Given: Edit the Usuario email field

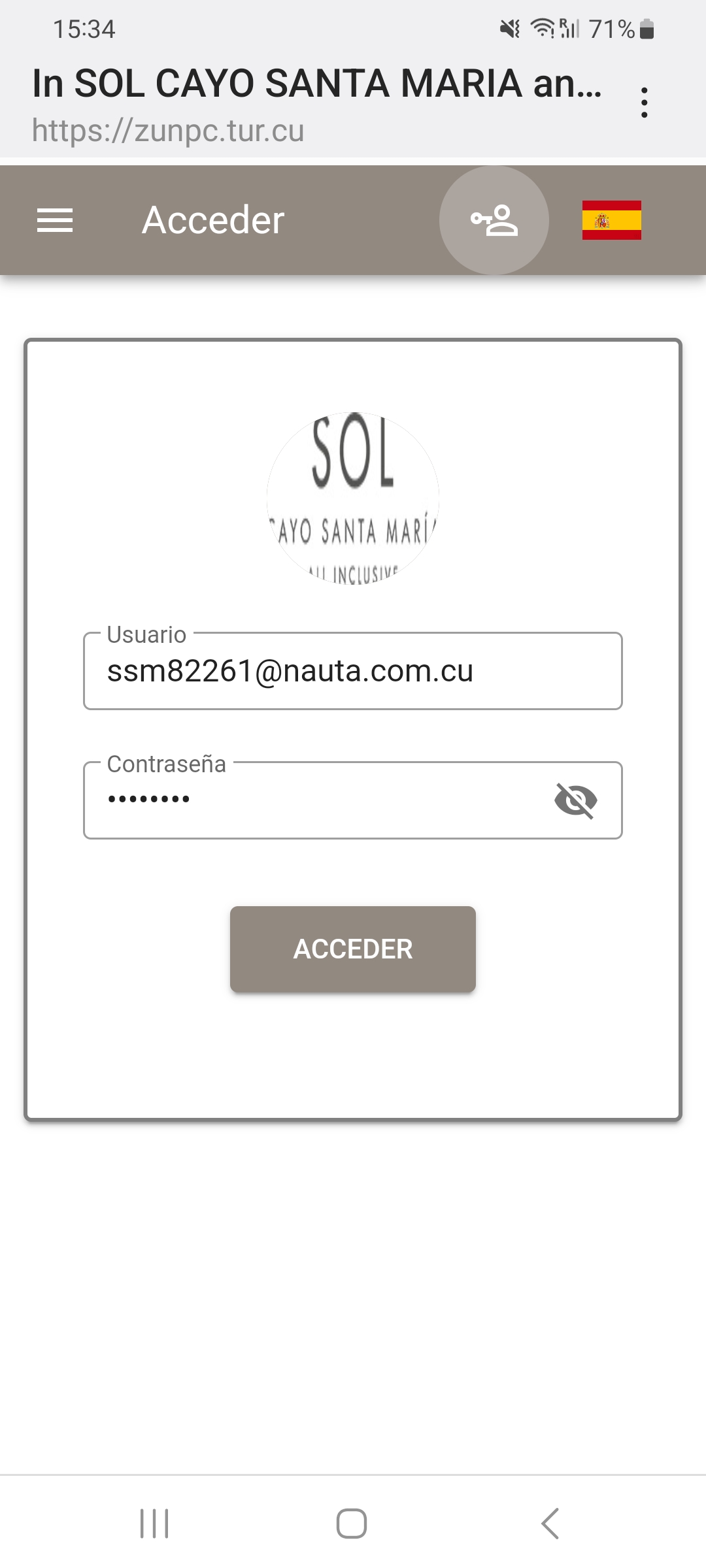Looking at the screenshot, I should [353, 671].
